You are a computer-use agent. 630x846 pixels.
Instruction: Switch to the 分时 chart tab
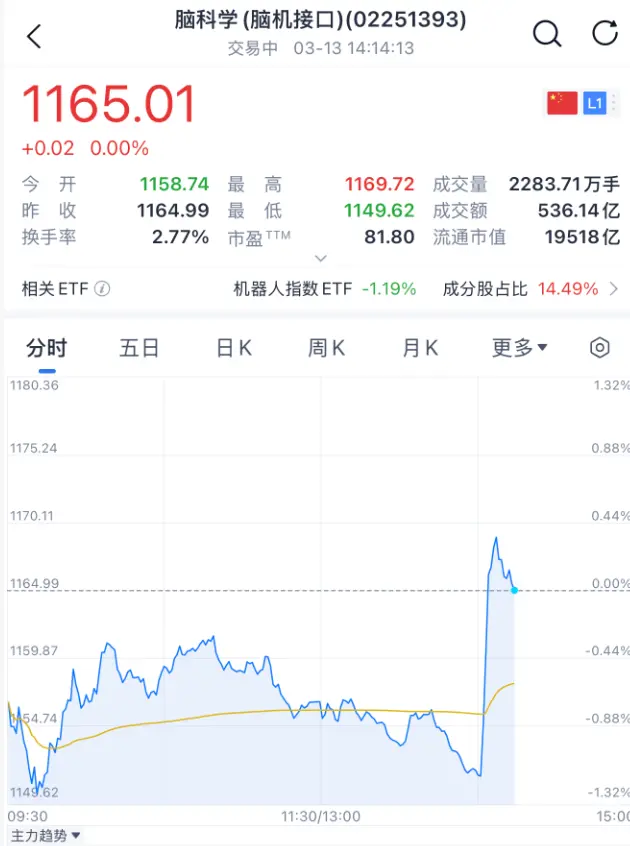tap(46, 348)
